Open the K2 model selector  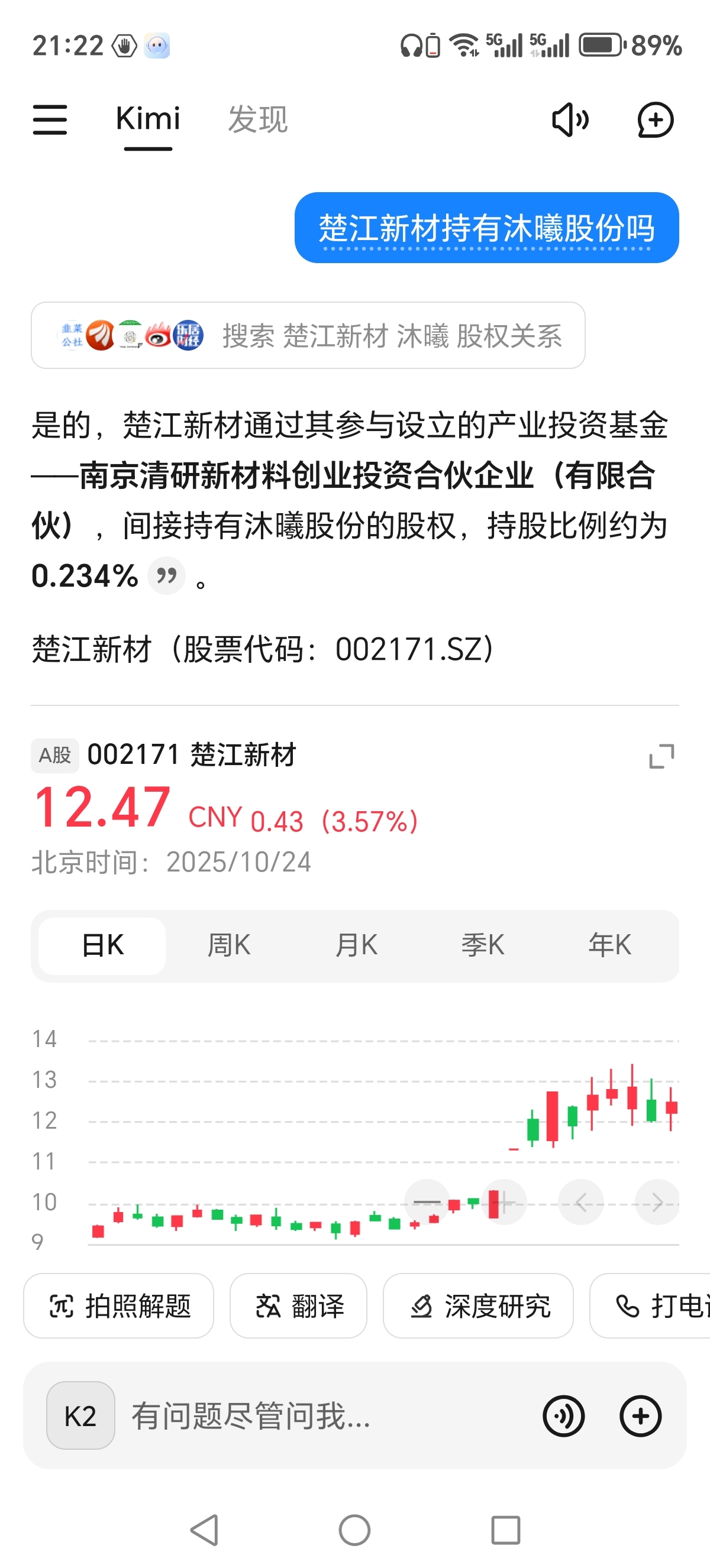point(80,1416)
